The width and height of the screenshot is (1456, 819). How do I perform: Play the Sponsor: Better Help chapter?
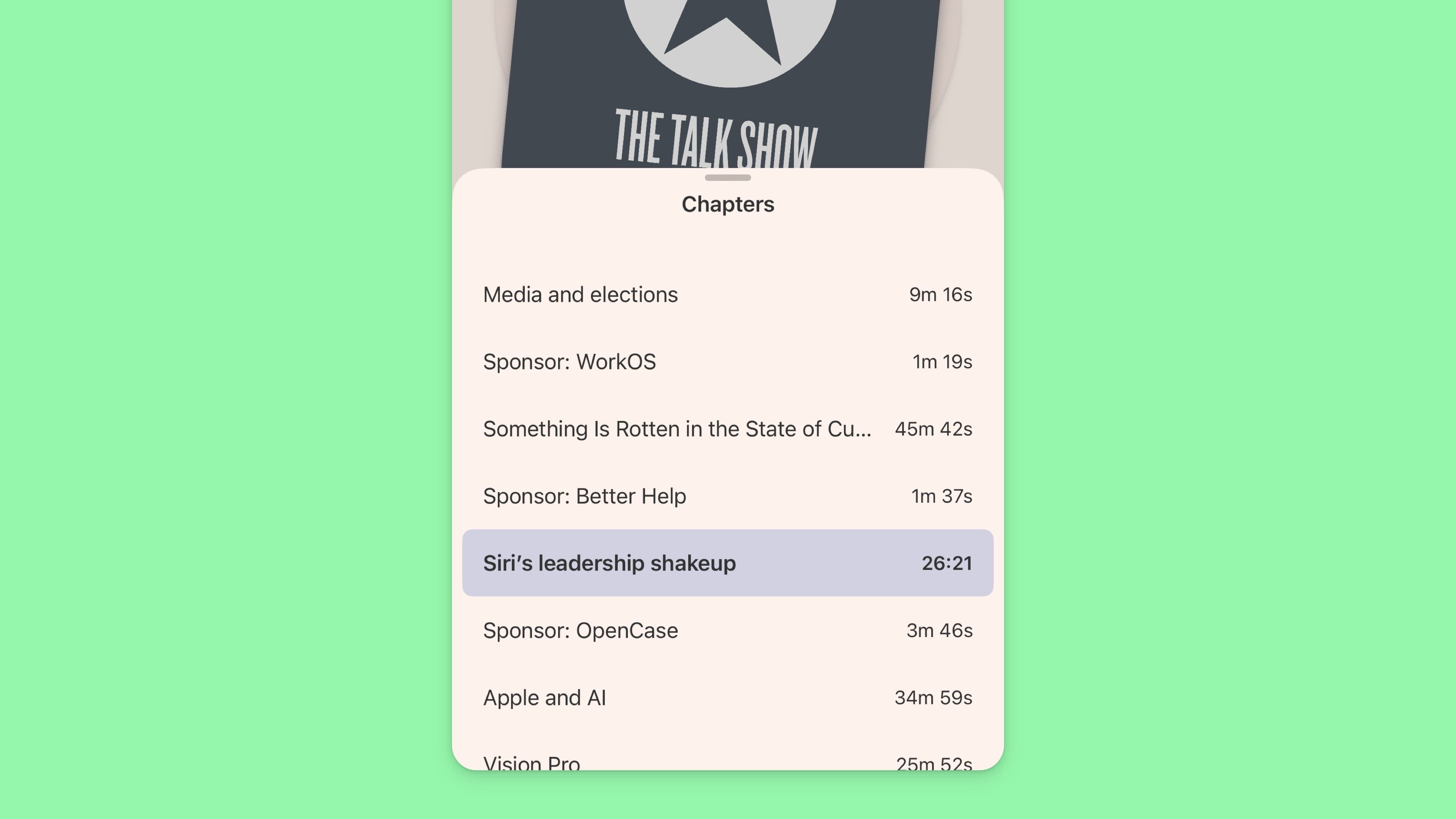point(728,496)
